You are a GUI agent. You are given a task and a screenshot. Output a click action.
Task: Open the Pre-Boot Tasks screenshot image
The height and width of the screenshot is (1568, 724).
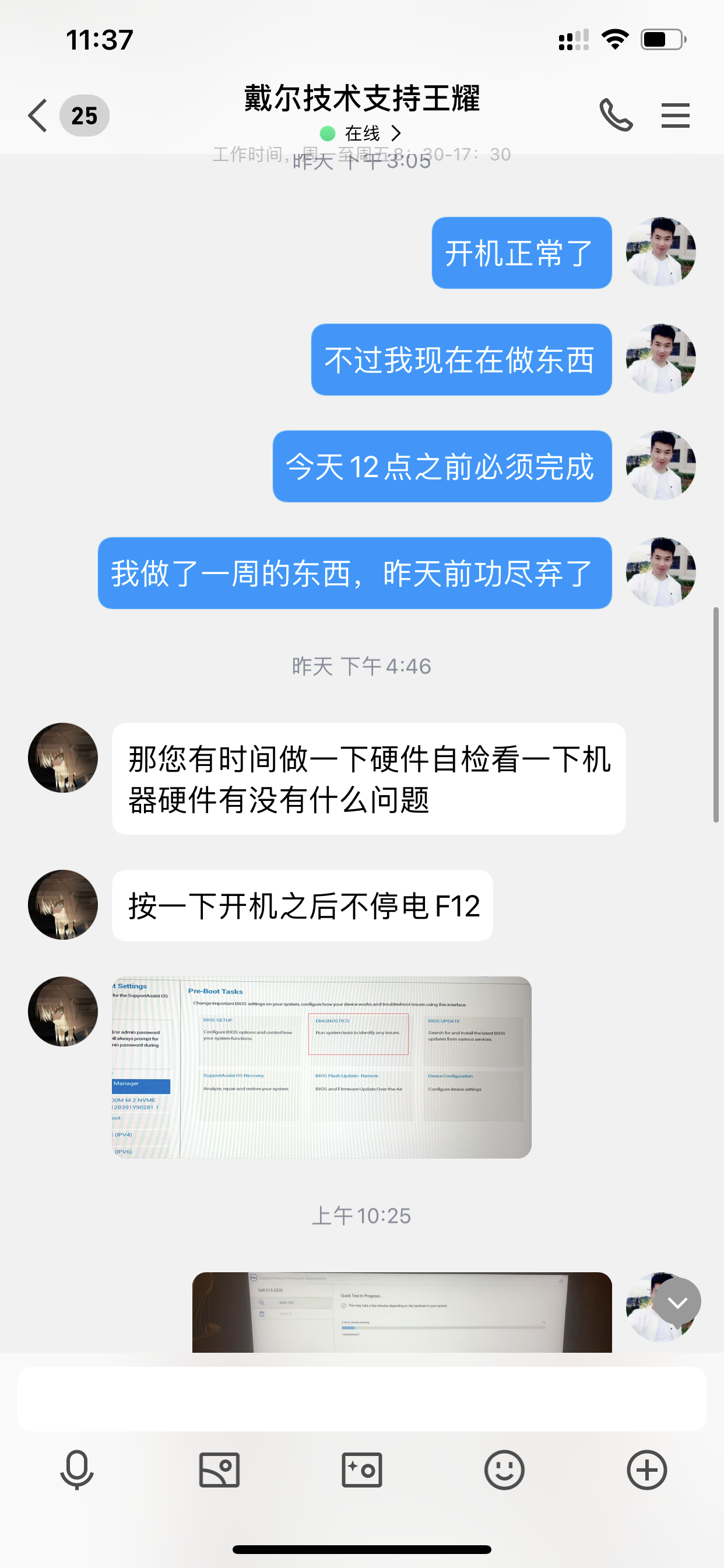(321, 1066)
